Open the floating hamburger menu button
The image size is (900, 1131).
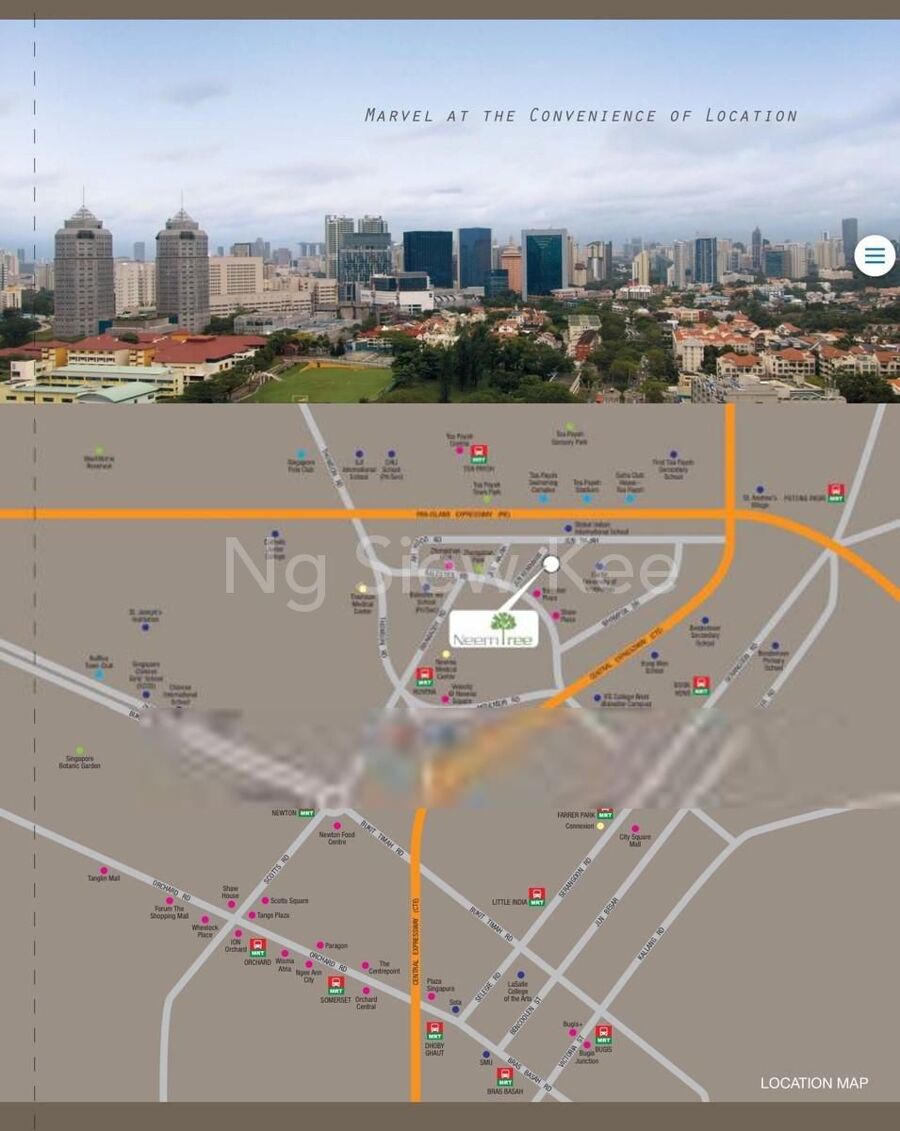click(x=874, y=256)
